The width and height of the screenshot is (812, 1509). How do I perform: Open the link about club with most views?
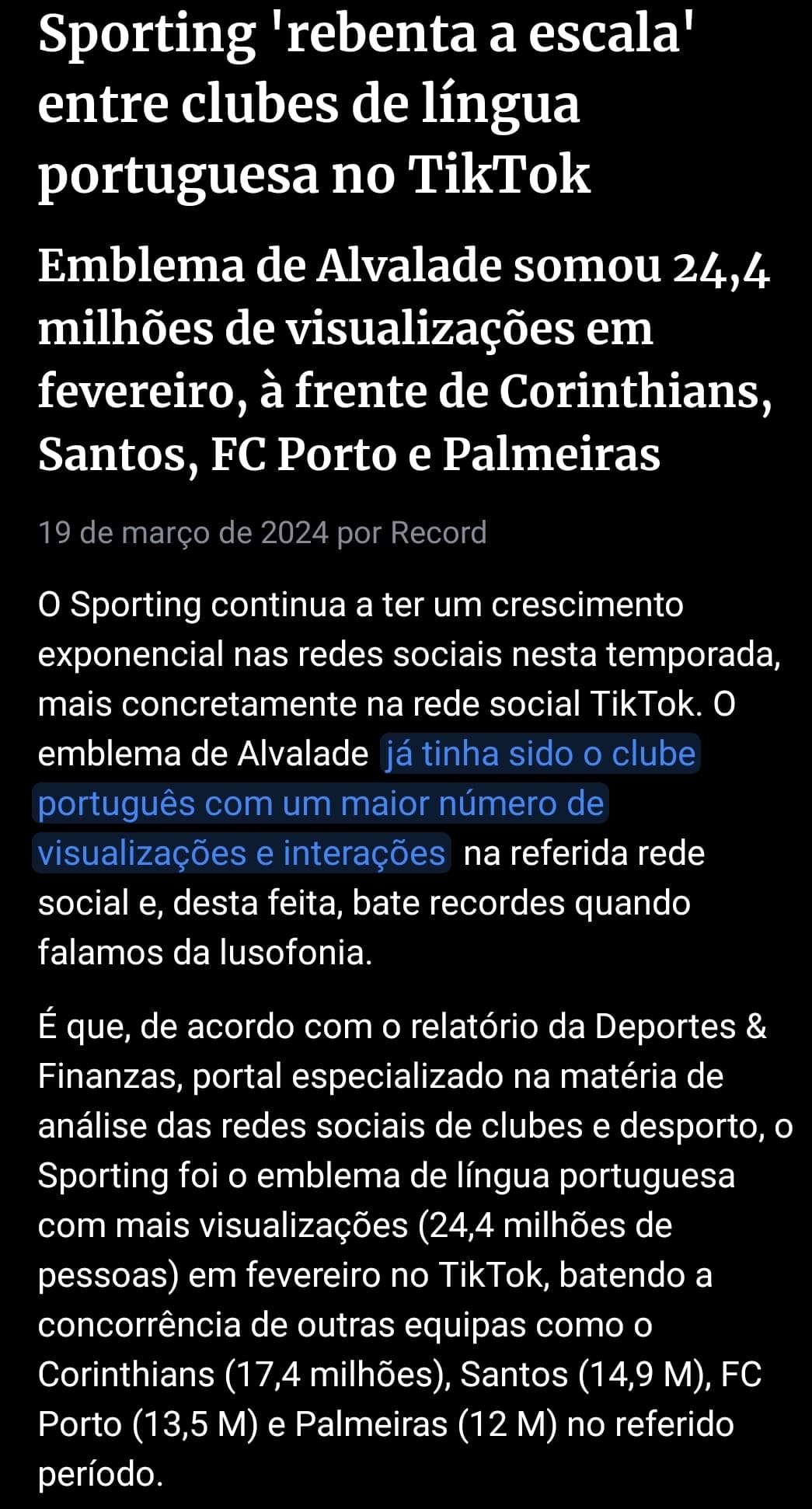click(x=320, y=803)
